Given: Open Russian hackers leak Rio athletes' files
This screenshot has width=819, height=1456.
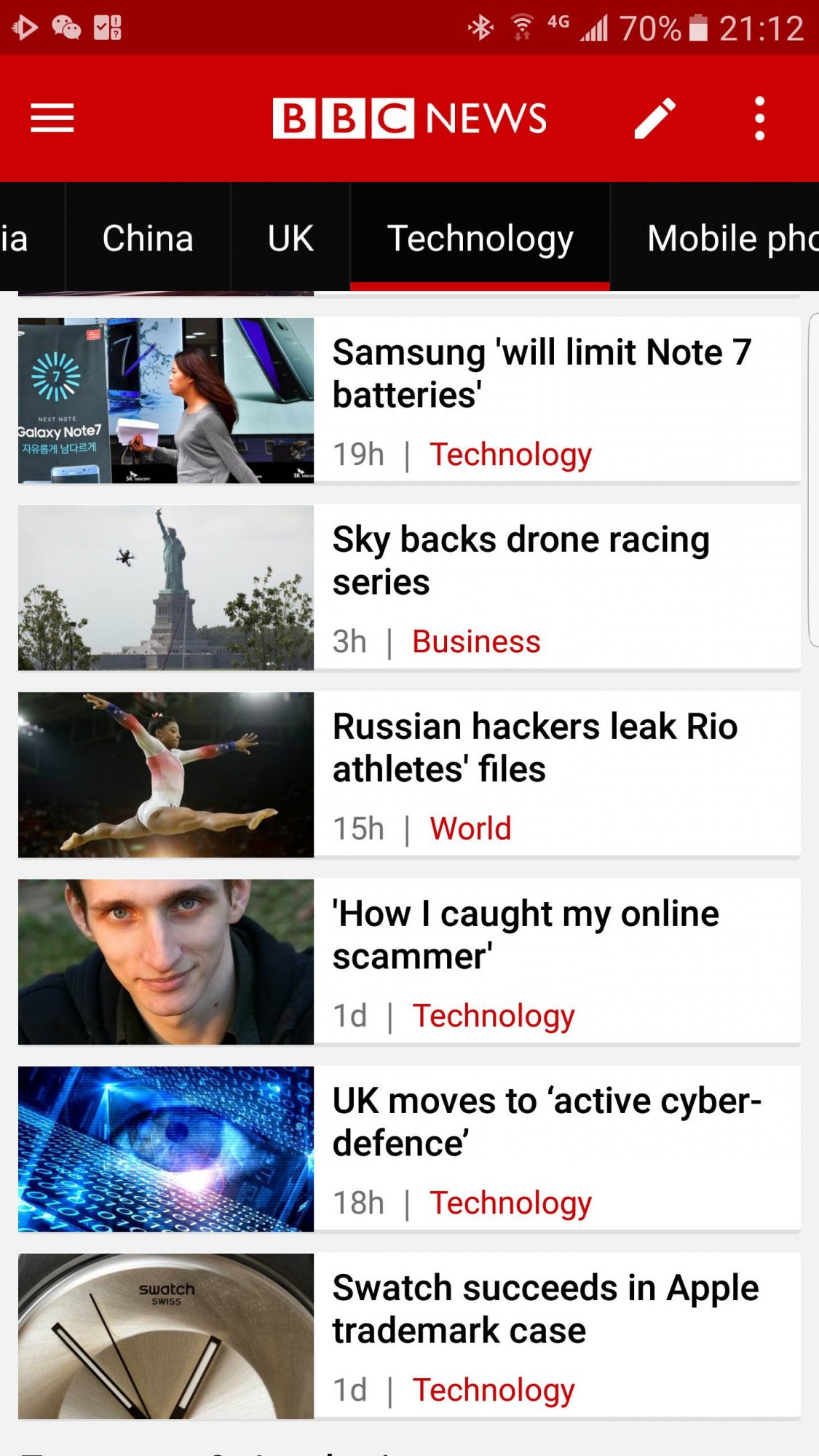Looking at the screenshot, I should point(535,748).
